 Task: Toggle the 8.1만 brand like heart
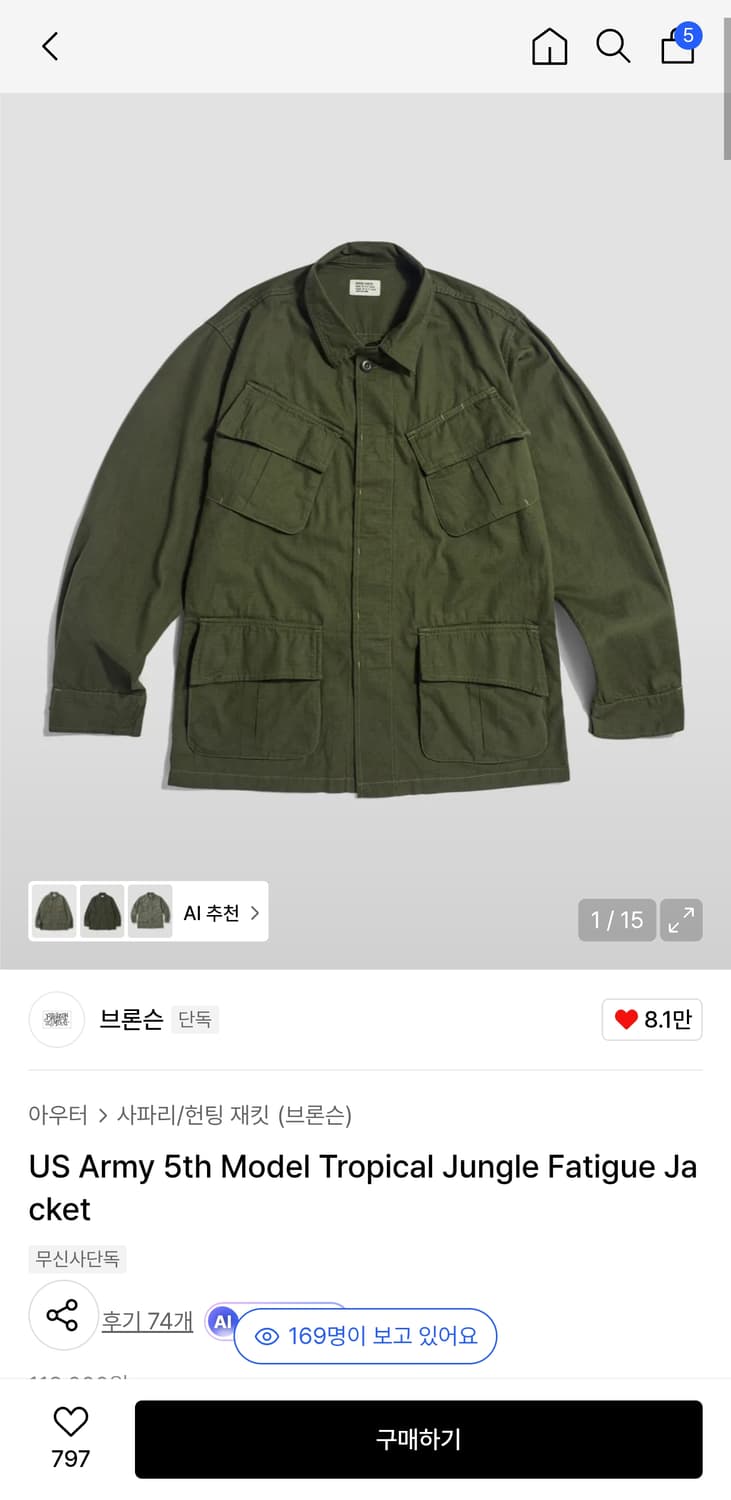pyautogui.click(x=651, y=1019)
